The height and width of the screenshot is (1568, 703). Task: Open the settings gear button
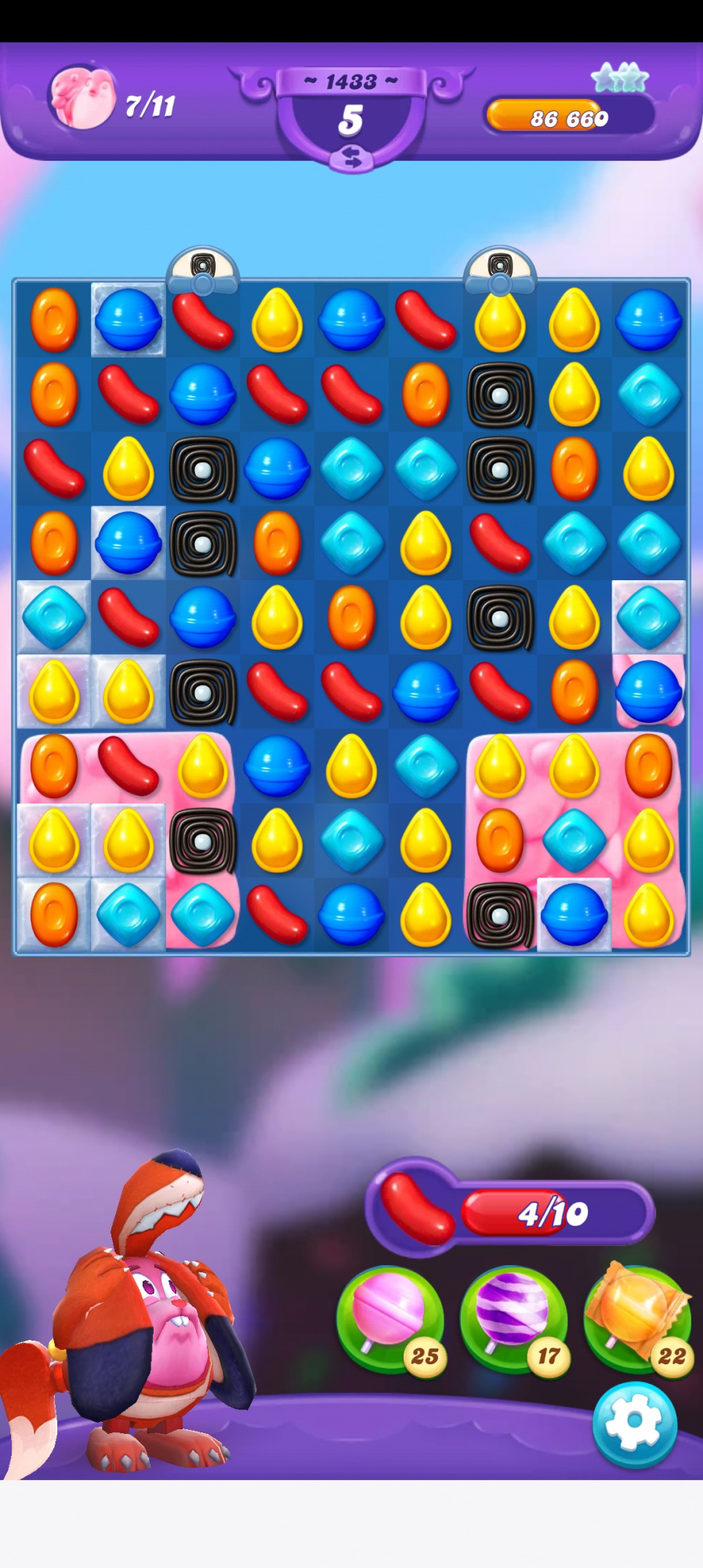[634, 1425]
